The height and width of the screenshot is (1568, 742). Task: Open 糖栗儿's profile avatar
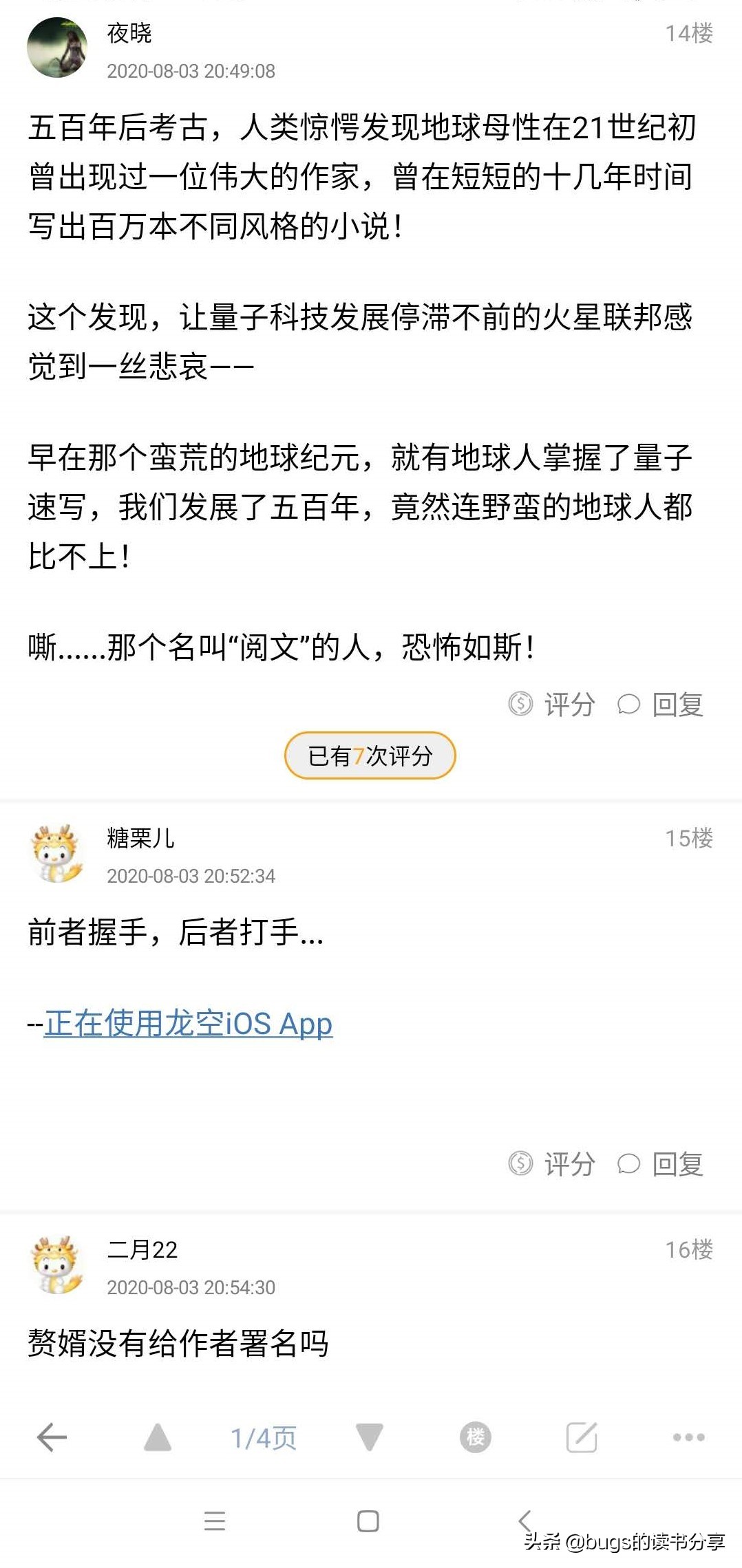pyautogui.click(x=57, y=854)
